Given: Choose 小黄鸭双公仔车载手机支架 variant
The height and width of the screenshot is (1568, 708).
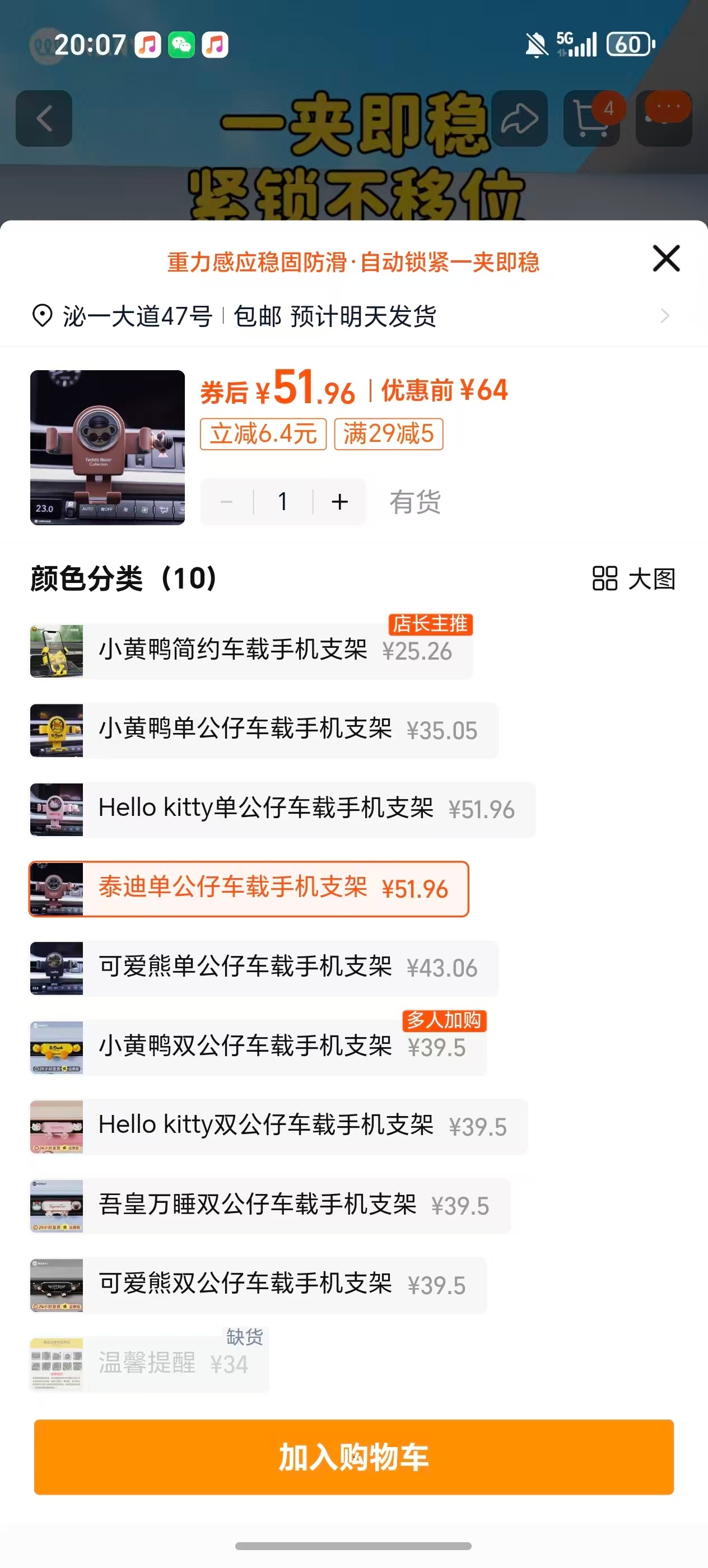Looking at the screenshot, I should pos(258,1047).
